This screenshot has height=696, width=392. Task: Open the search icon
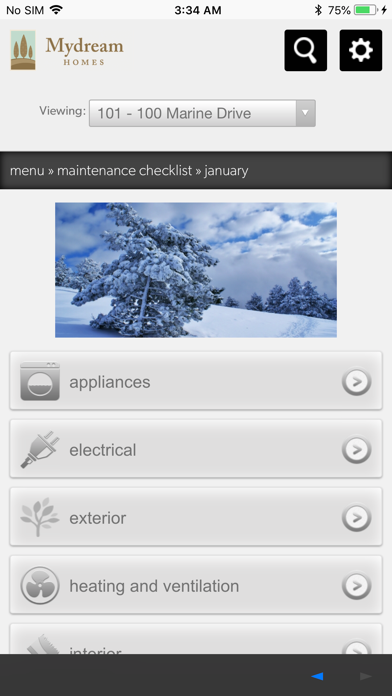(x=305, y=50)
